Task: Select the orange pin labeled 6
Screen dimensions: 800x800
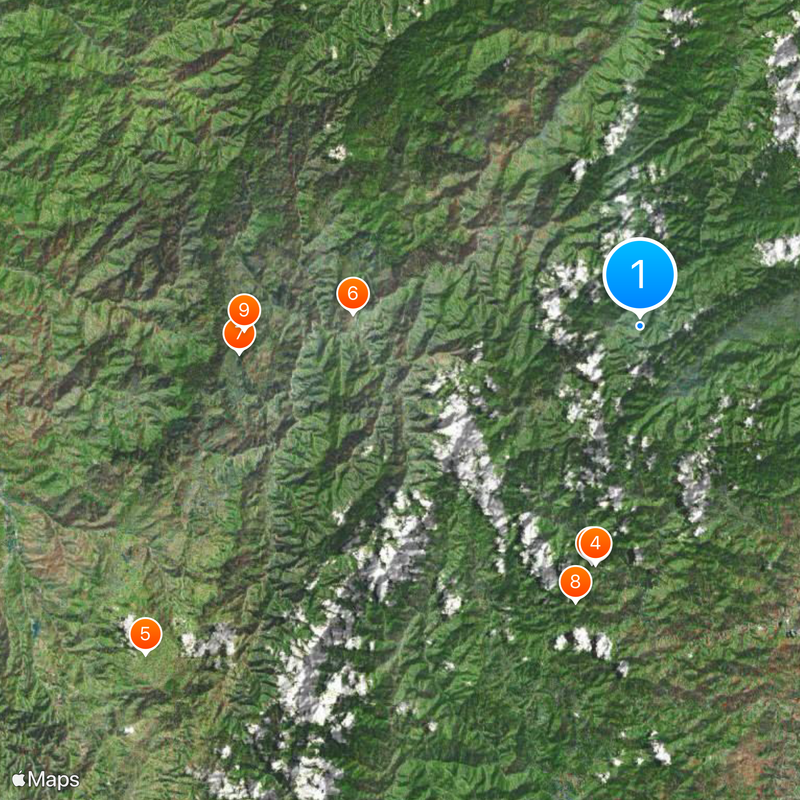Action: tap(352, 293)
